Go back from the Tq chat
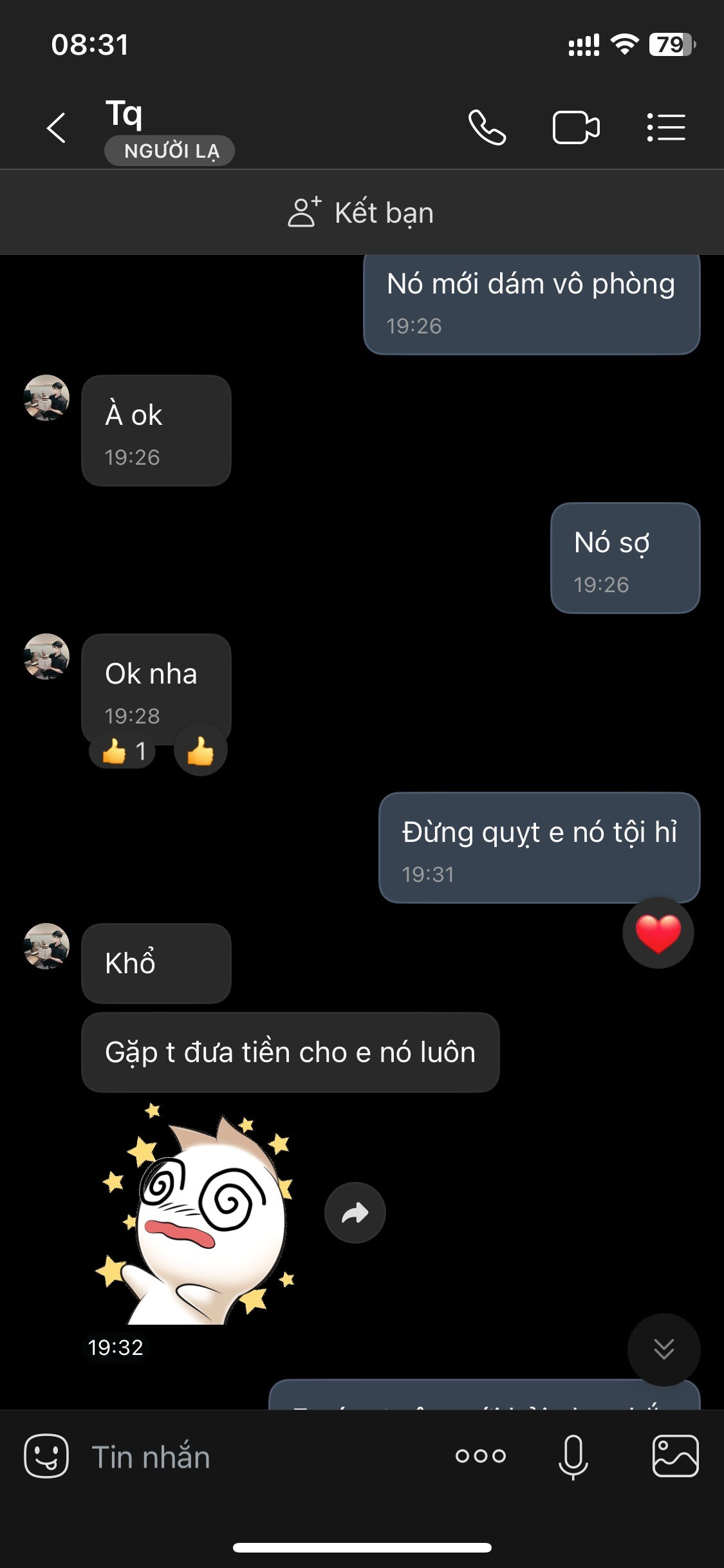Image resolution: width=724 pixels, height=1568 pixels. tap(57, 127)
